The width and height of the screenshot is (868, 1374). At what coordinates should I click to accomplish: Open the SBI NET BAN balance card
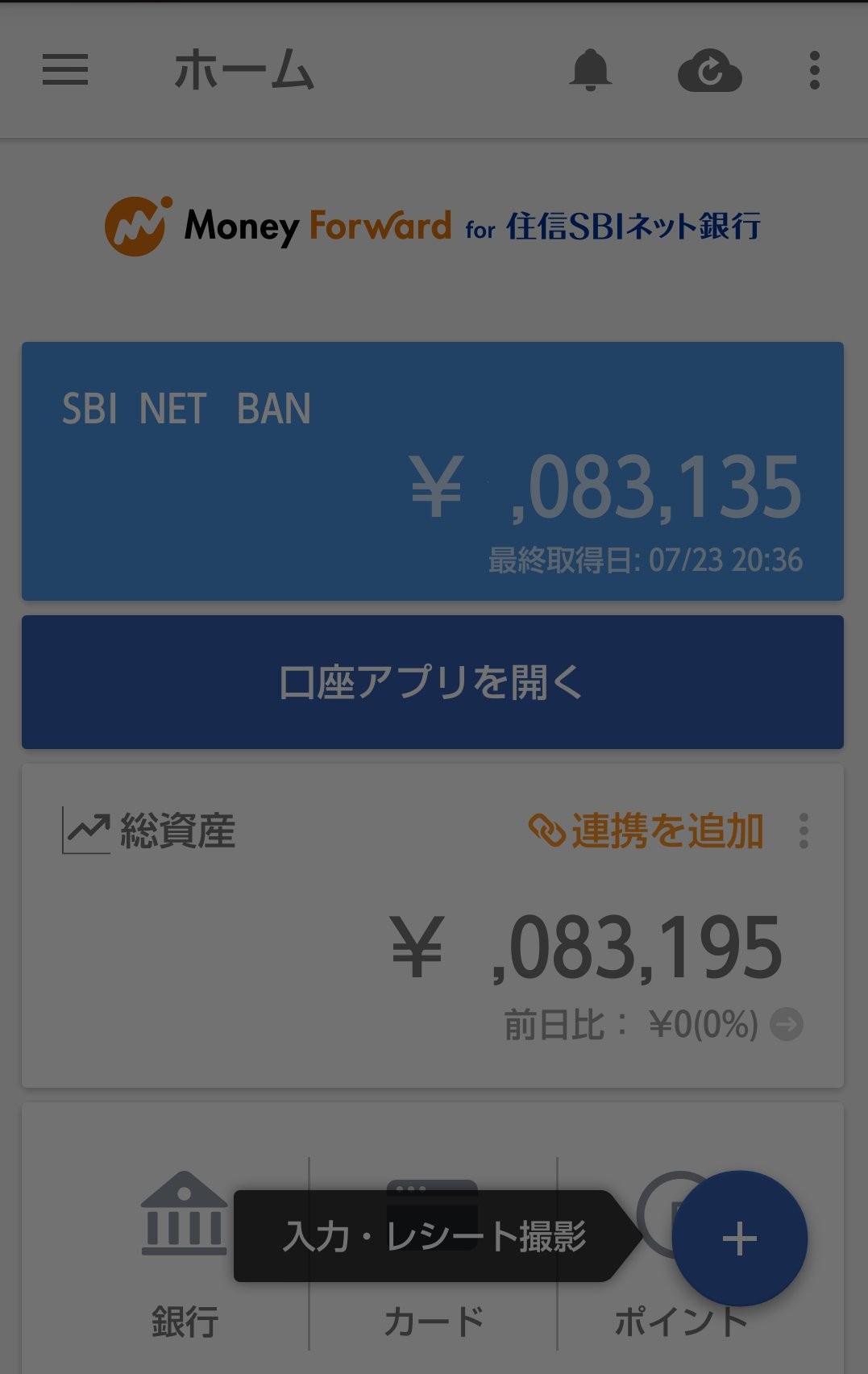pyautogui.click(x=432, y=471)
